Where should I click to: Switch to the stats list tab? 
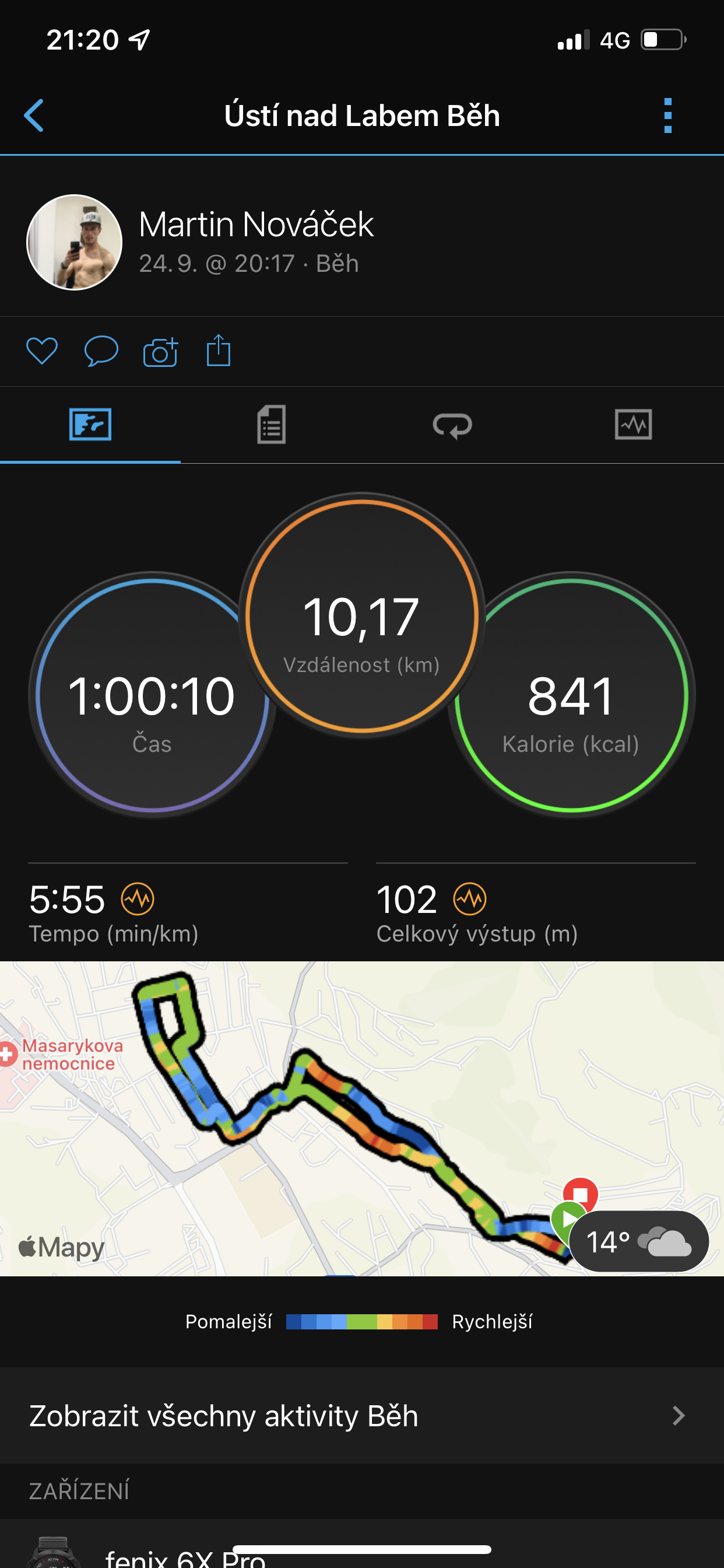tap(271, 424)
